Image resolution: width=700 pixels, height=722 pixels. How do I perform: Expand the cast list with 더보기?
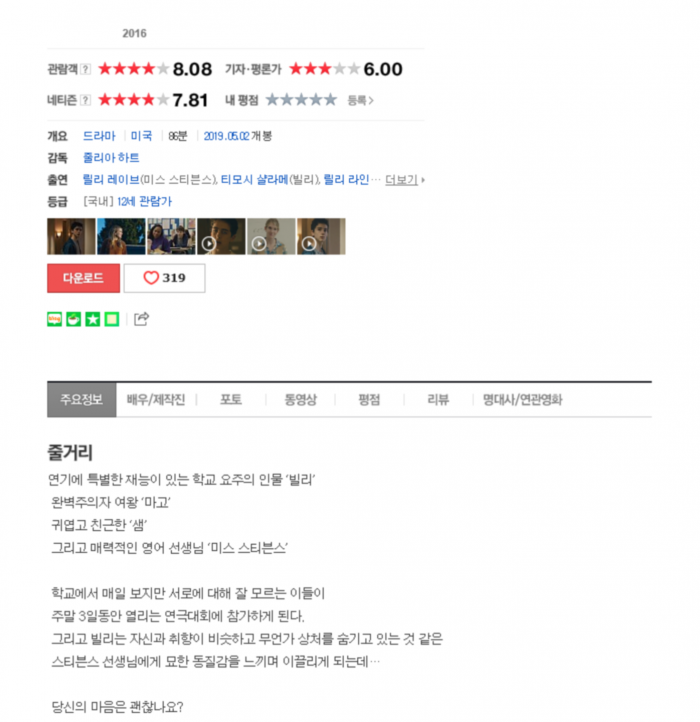(x=402, y=180)
